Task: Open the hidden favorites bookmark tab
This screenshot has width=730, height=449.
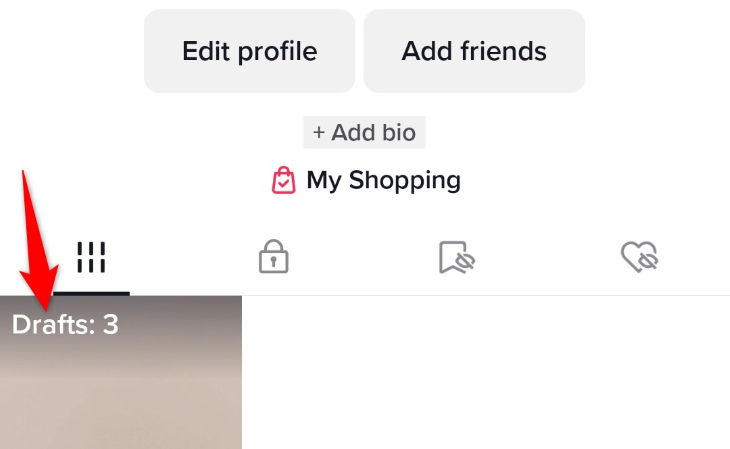Action: pyautogui.click(x=456, y=257)
